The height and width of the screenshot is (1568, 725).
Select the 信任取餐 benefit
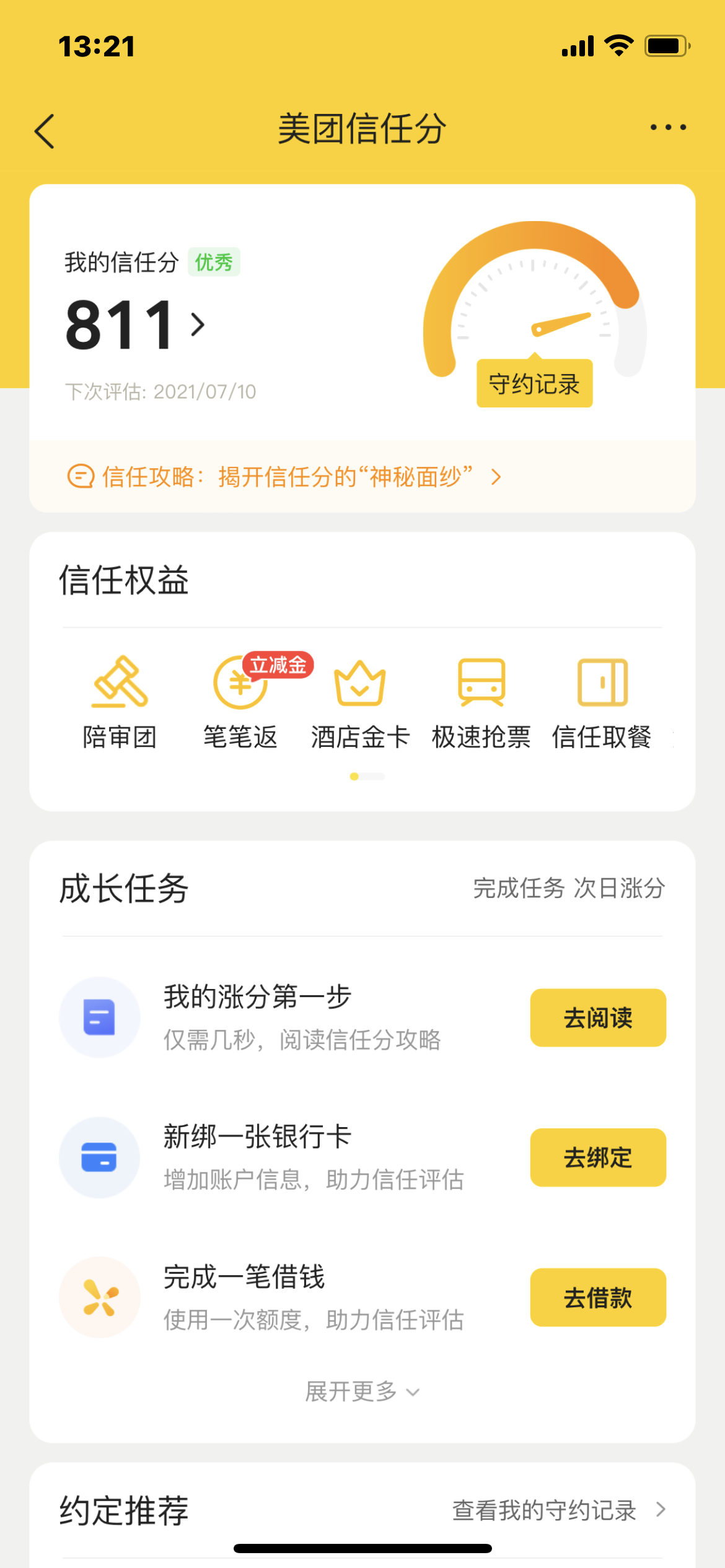point(602,702)
